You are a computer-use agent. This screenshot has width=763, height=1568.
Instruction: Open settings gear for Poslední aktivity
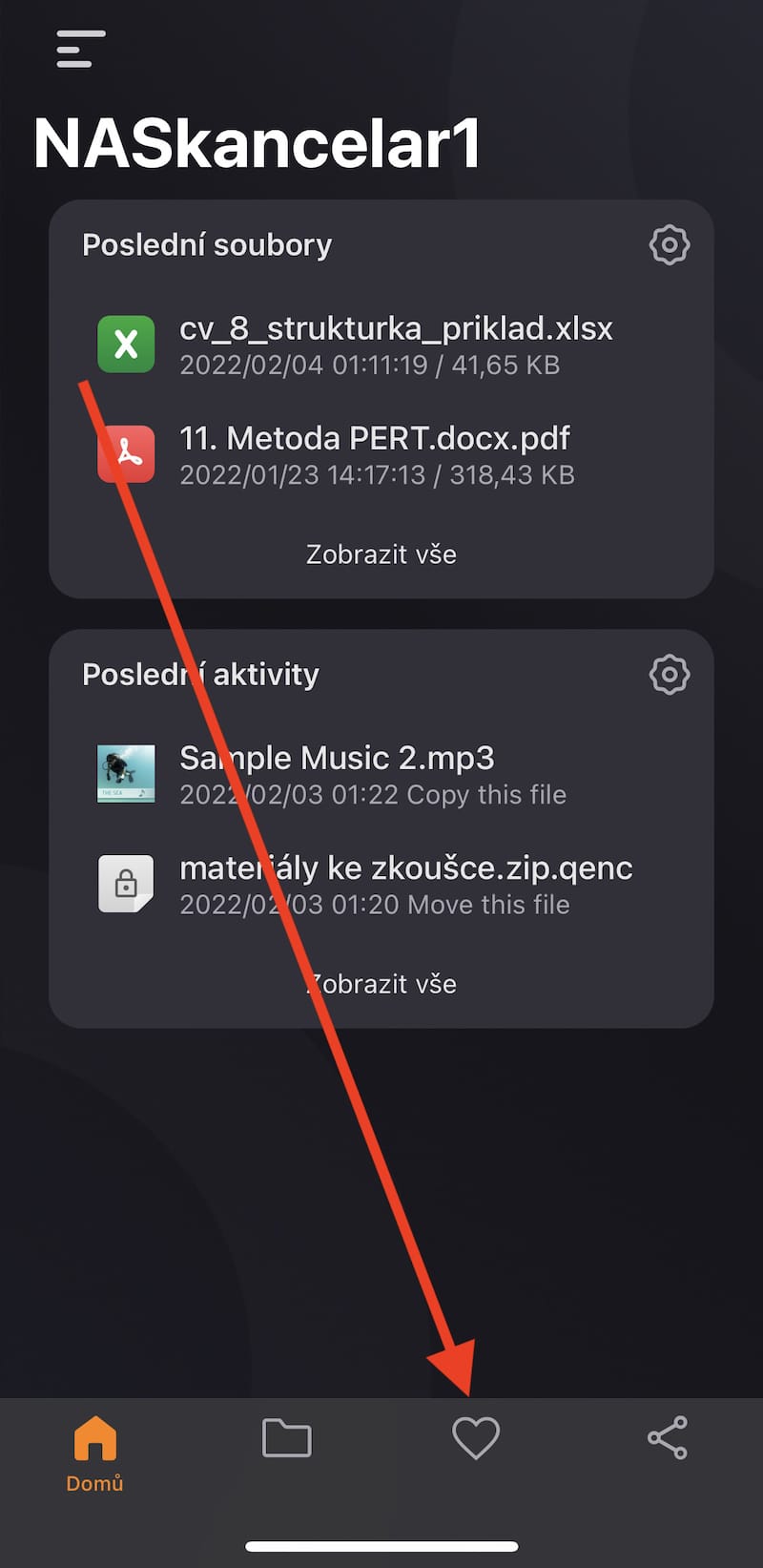click(x=669, y=675)
